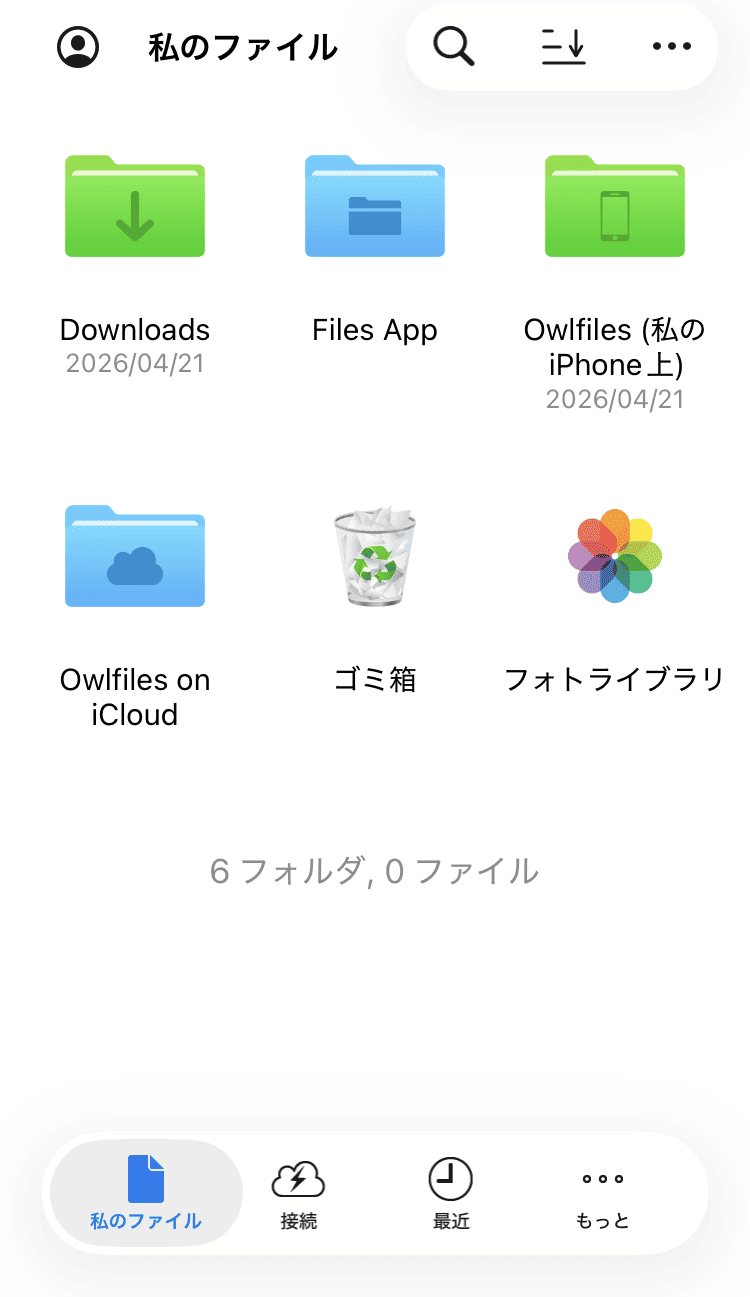The width and height of the screenshot is (750, 1297).
Task: Open the Owlfiles (私のiPhone上) folder
Action: 615,207
